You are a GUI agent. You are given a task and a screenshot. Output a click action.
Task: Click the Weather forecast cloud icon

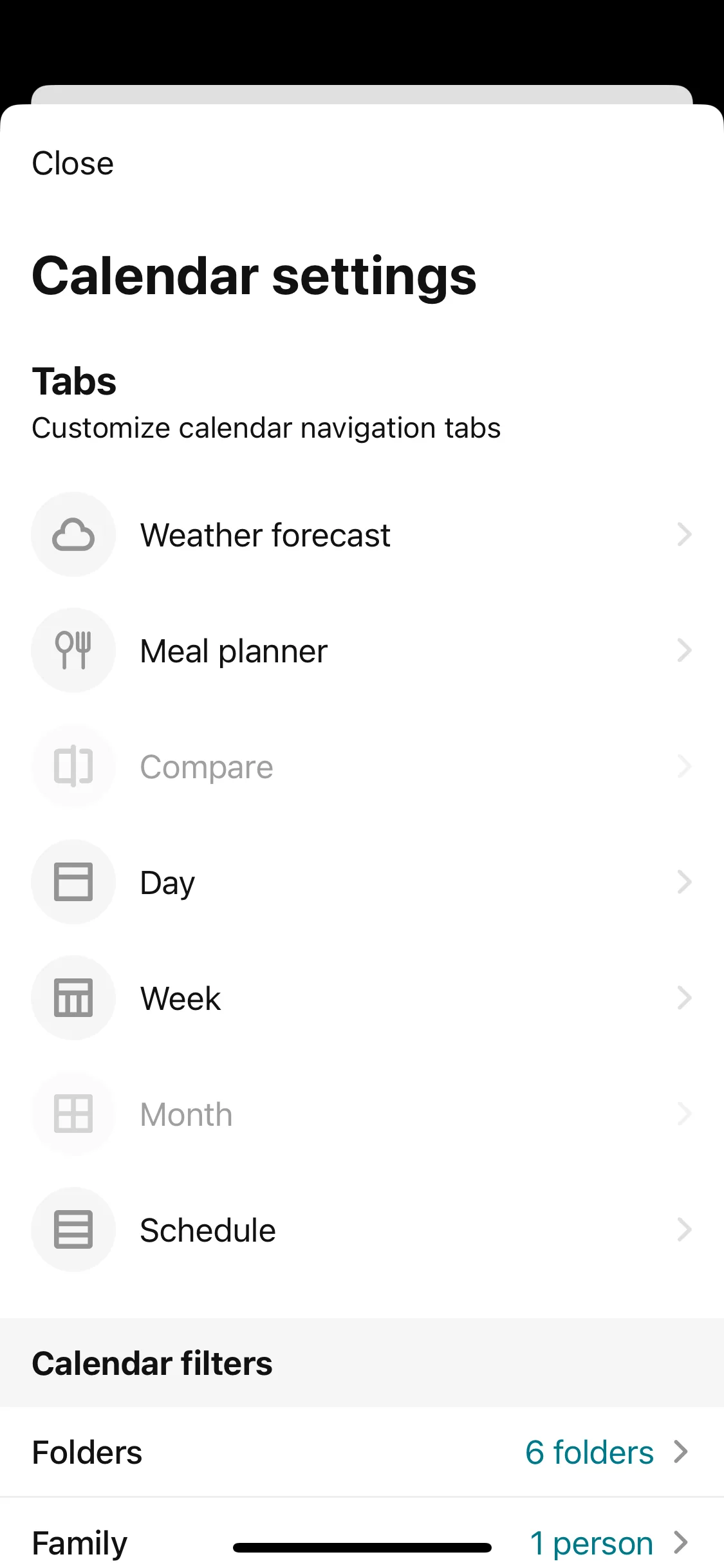[x=73, y=534]
